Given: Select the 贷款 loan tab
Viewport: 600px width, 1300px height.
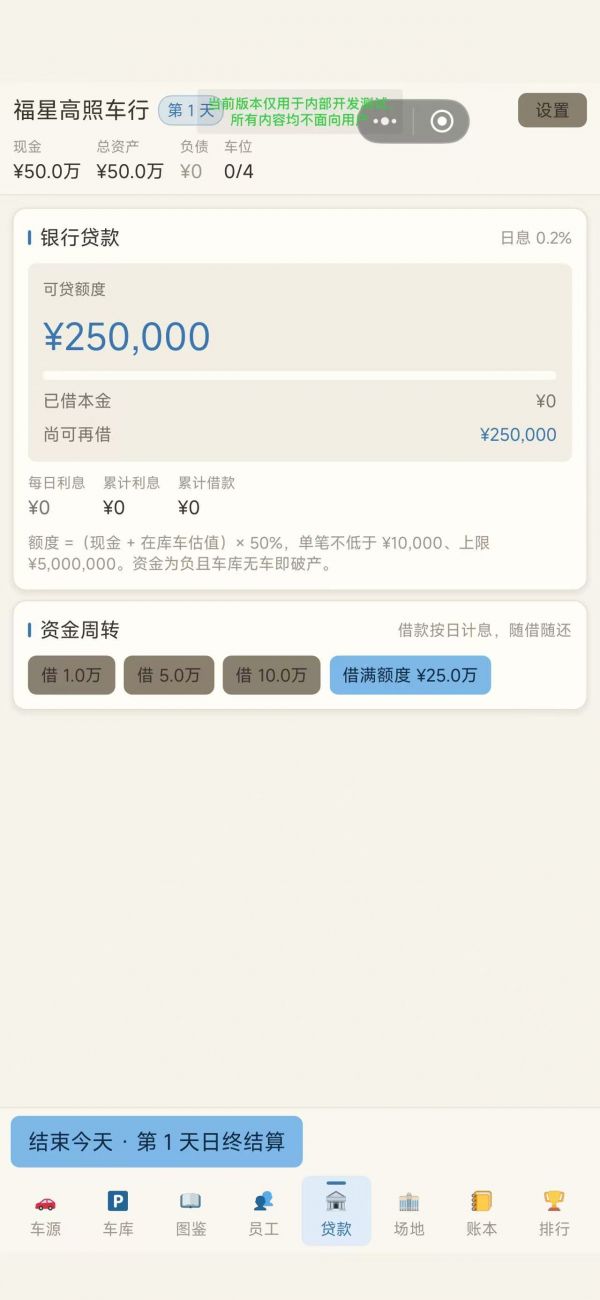Looking at the screenshot, I should click(x=336, y=1213).
